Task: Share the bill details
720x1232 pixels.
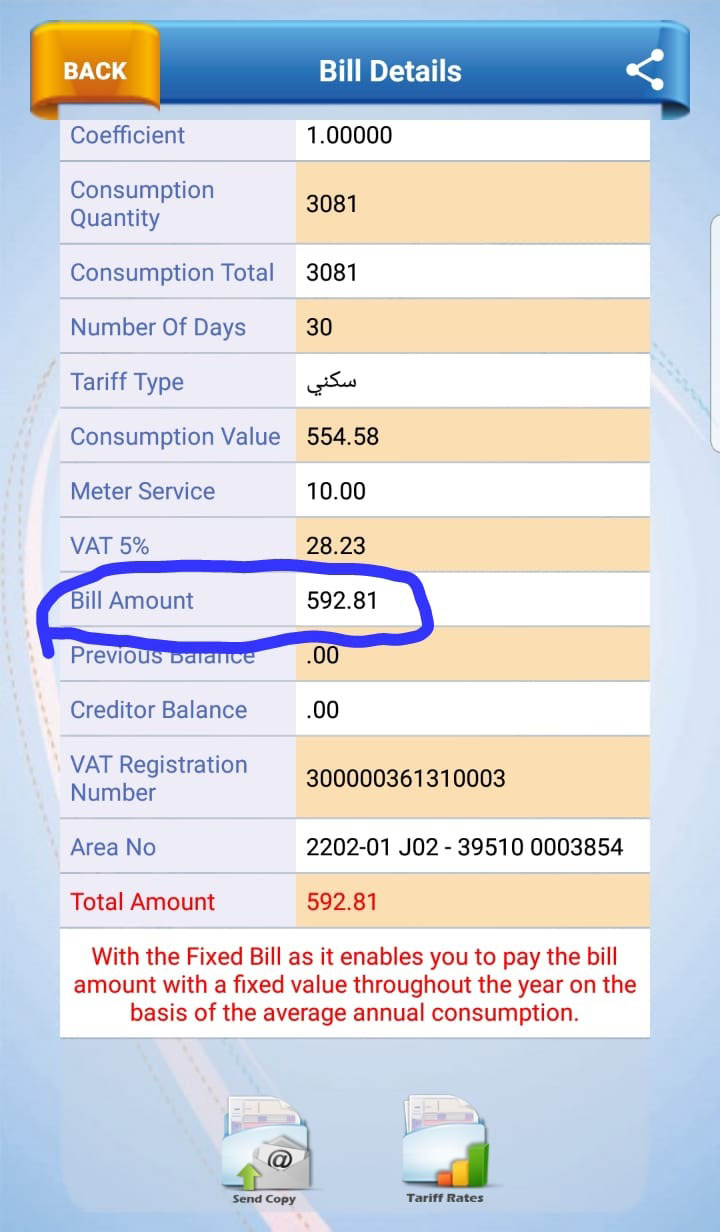Action: pos(645,70)
